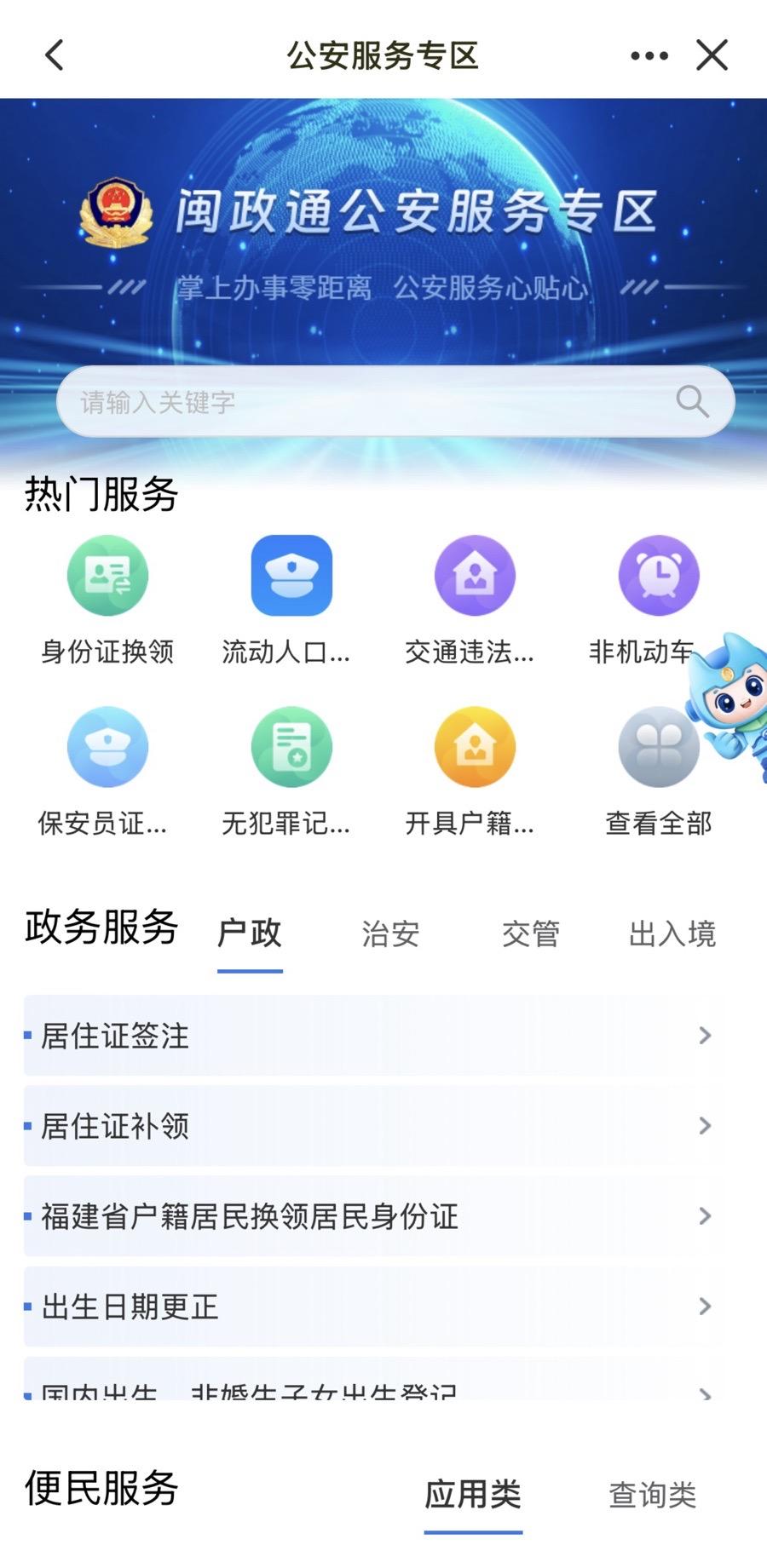The image size is (767, 1568).
Task: Switch to the 出入境 tab
Action: click(672, 933)
